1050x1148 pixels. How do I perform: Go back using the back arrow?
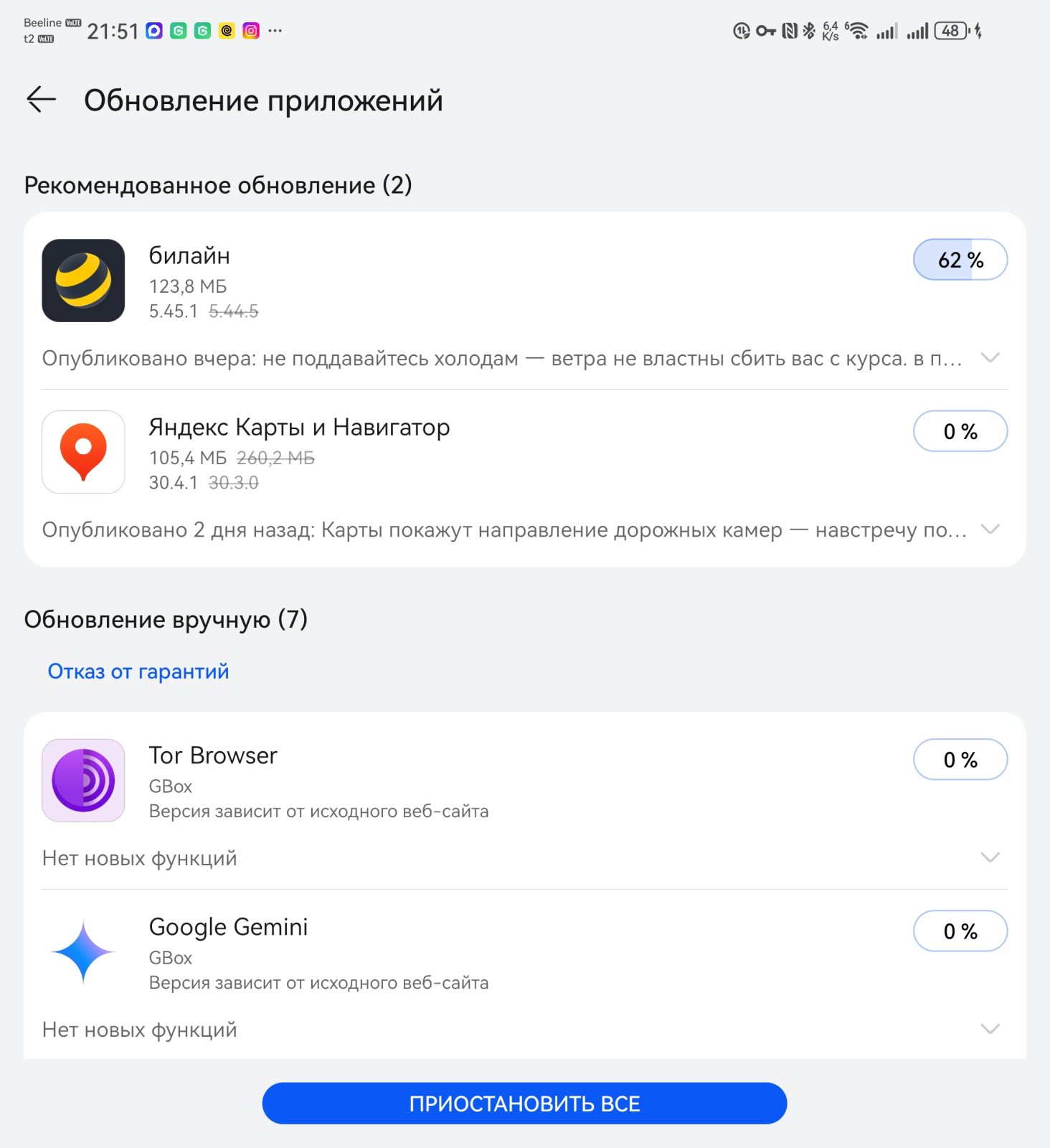[x=42, y=100]
